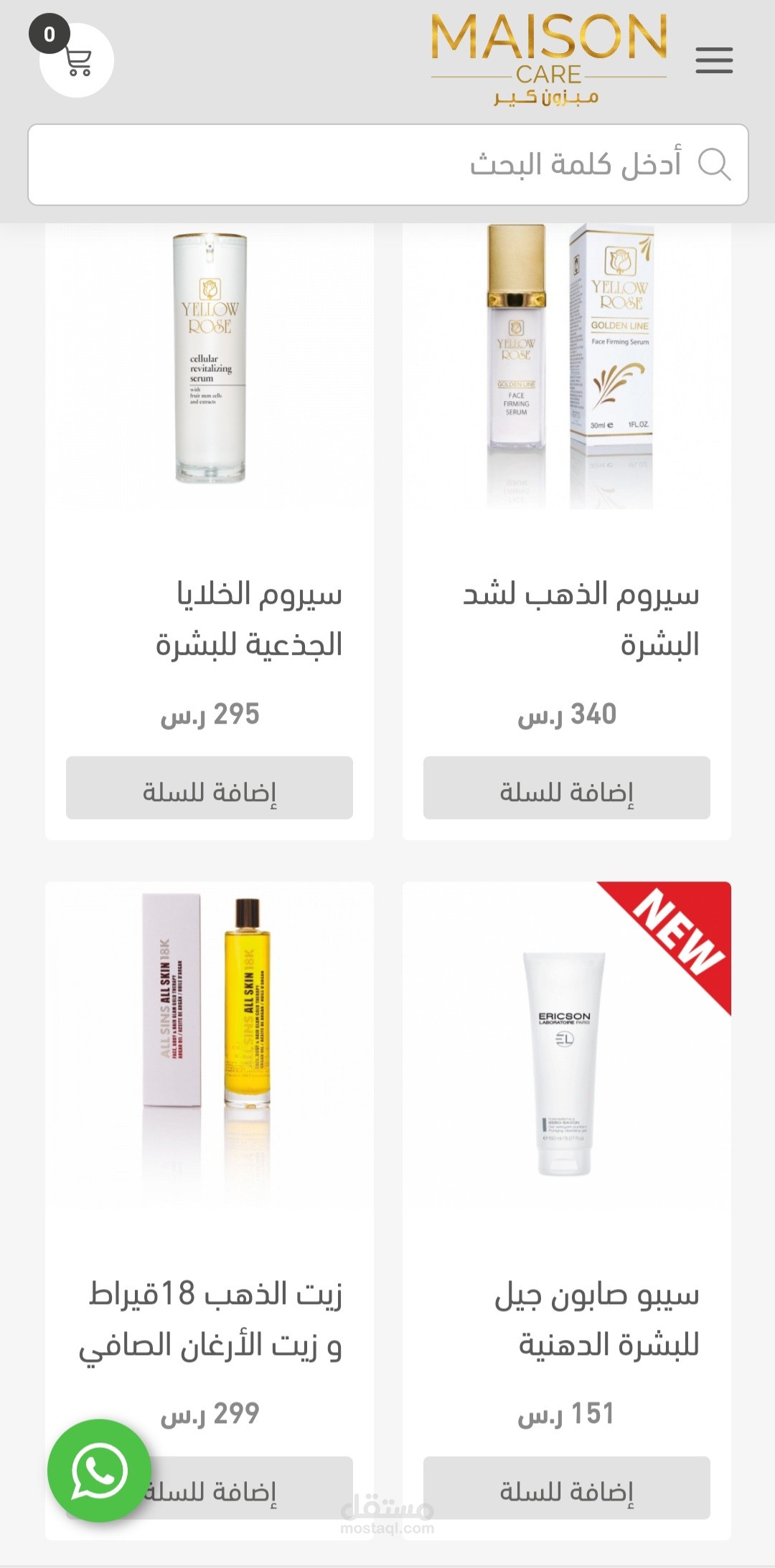775x1568 pixels.
Task: Tap the search field أدخل كلمة البحث
Action: [x=387, y=165]
